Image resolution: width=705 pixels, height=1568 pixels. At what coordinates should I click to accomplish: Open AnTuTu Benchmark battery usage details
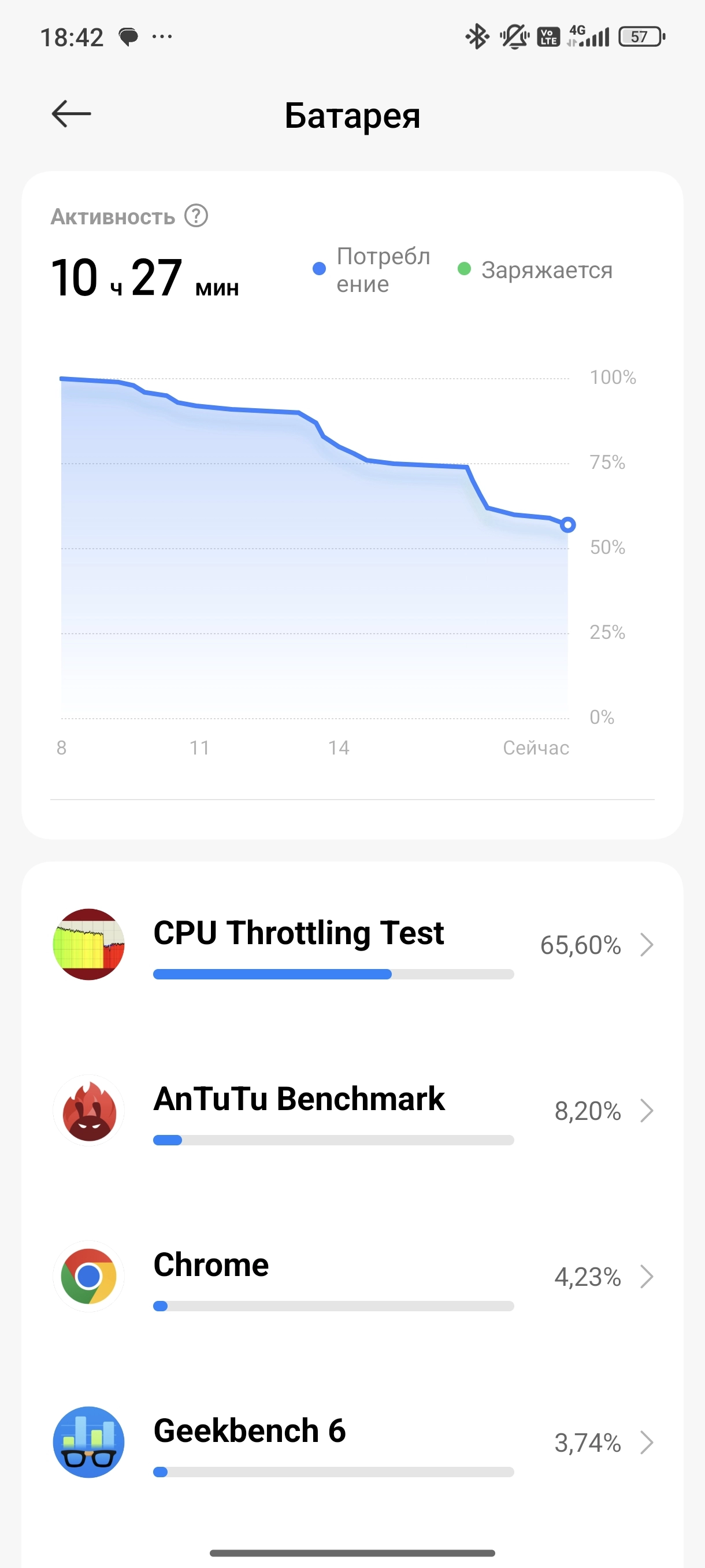tap(353, 1110)
